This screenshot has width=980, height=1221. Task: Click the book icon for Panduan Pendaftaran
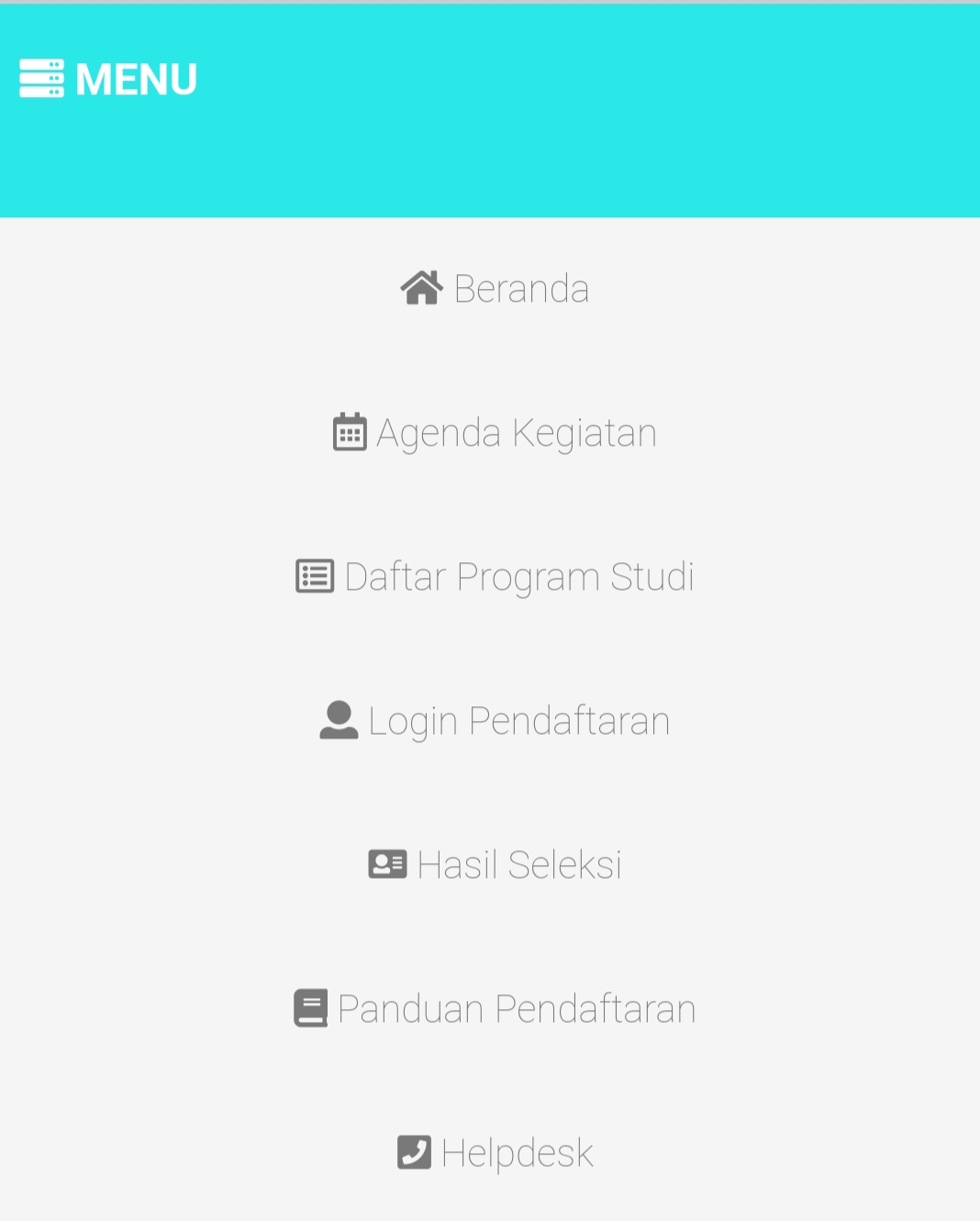pos(310,1006)
